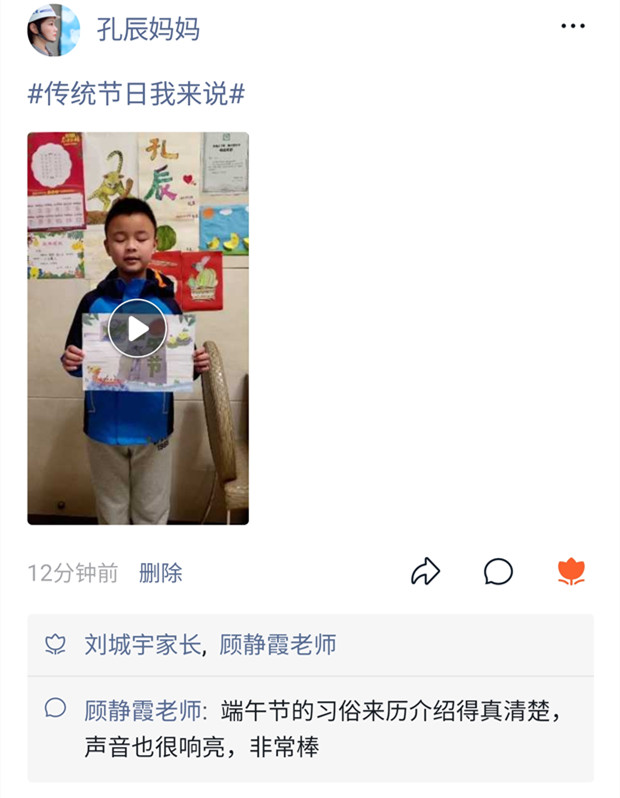Screen dimensions: 620x798
Task: Open poster name 孔辰妈妈
Action: tap(148, 29)
